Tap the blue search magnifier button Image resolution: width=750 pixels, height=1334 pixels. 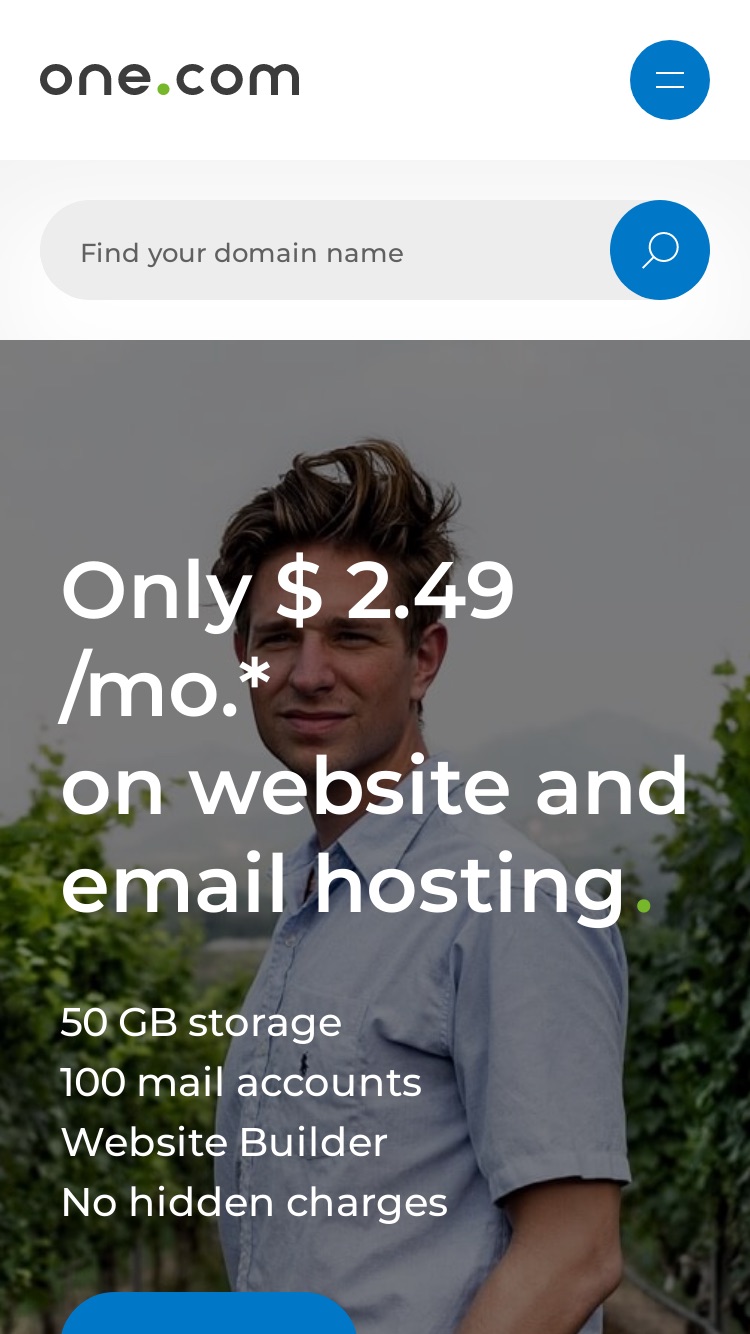coord(660,250)
